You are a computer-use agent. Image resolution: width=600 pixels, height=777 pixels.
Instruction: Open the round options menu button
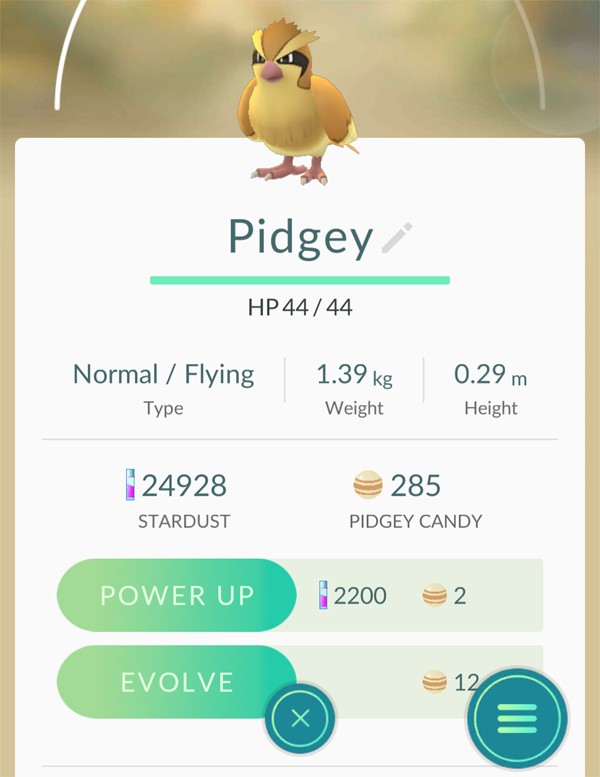(x=517, y=716)
